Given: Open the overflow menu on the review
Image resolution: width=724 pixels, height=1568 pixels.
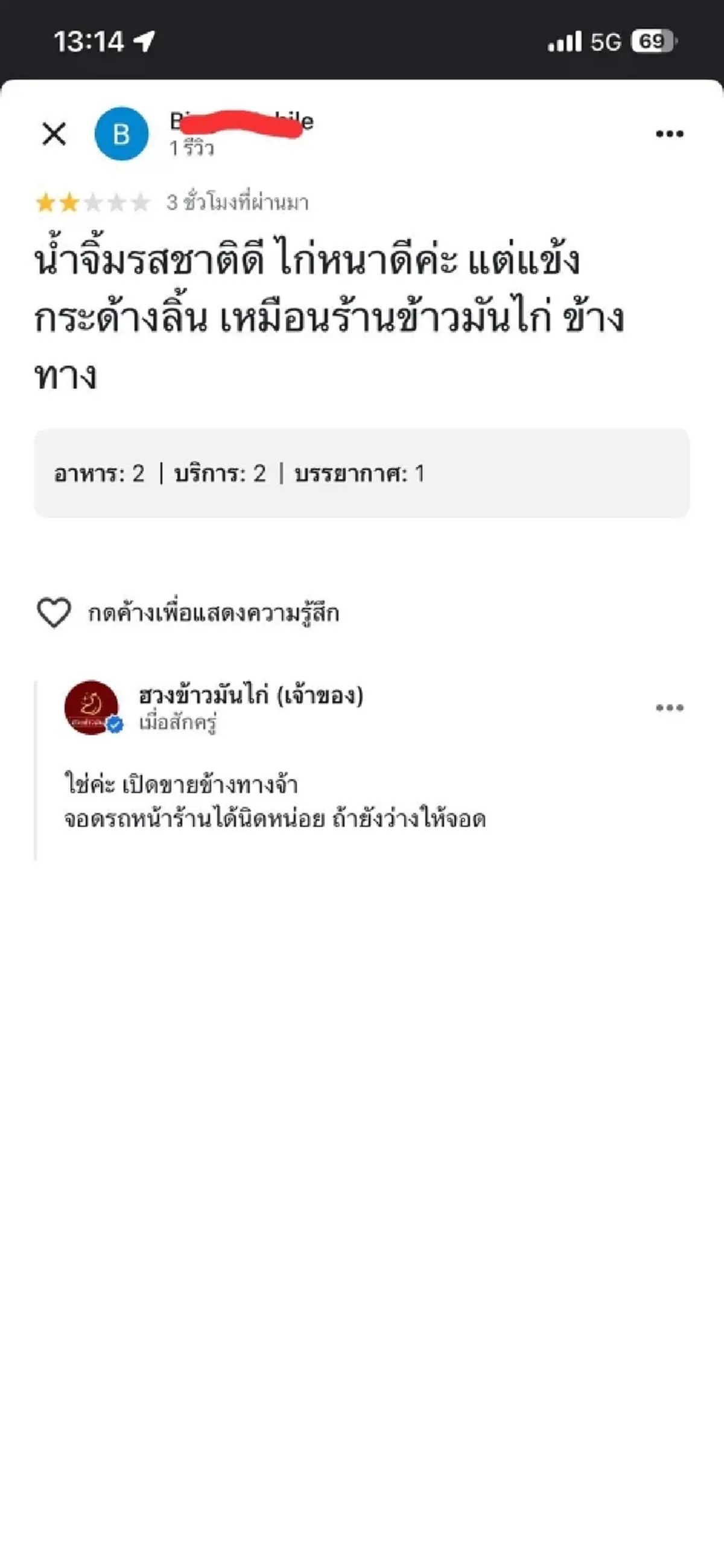Looking at the screenshot, I should (669, 134).
